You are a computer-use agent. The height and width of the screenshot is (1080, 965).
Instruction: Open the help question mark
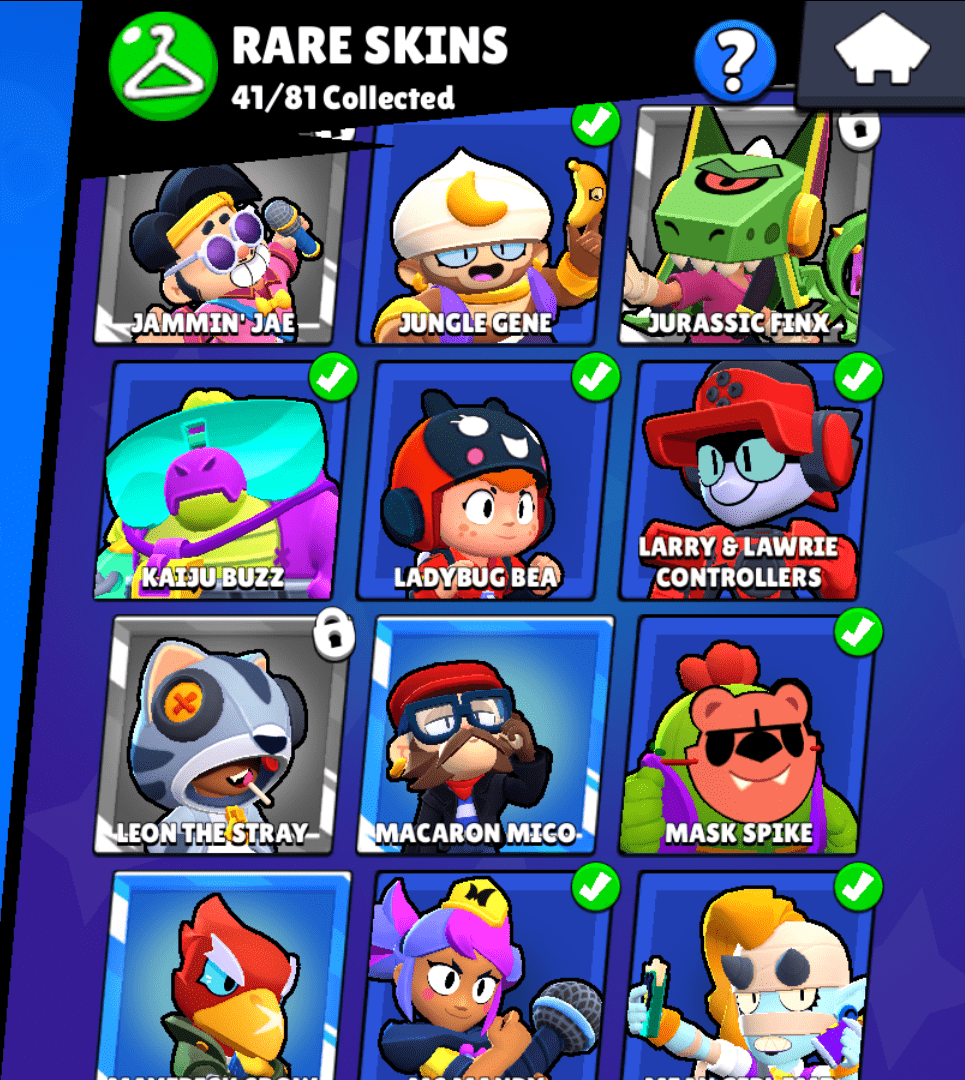(x=735, y=59)
